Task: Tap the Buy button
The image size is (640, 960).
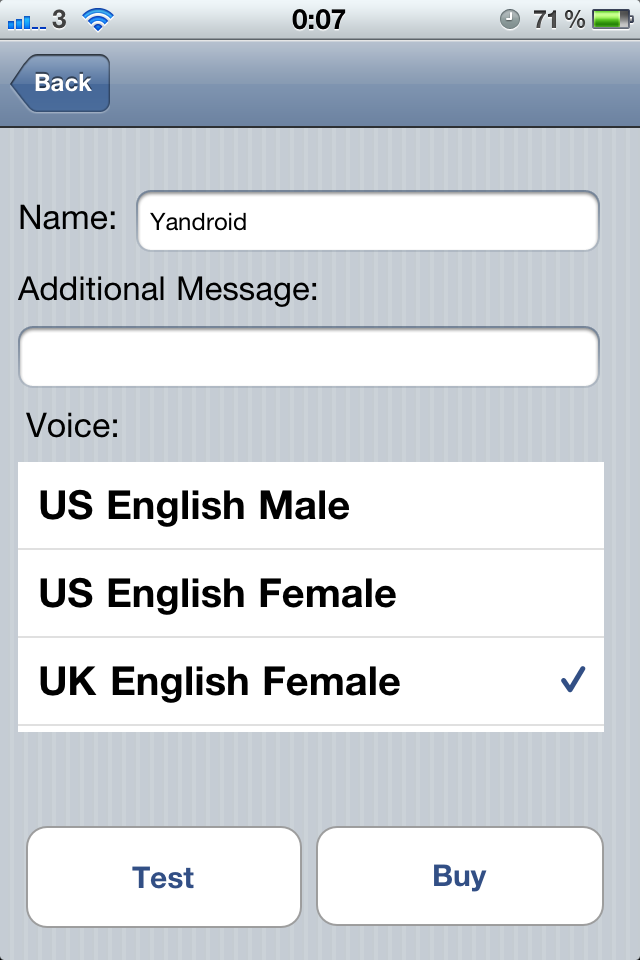Action: tap(460, 876)
